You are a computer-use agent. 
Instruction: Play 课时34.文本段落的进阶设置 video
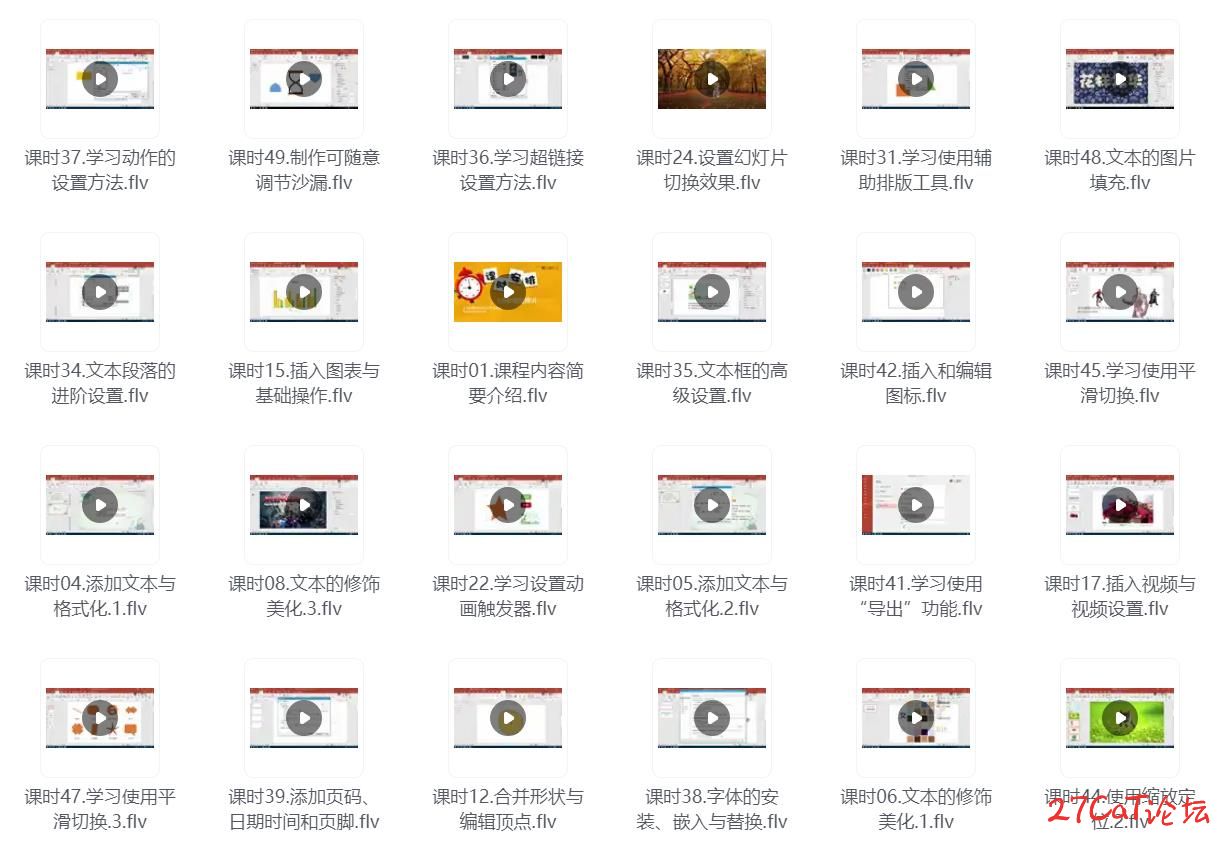coord(100,292)
